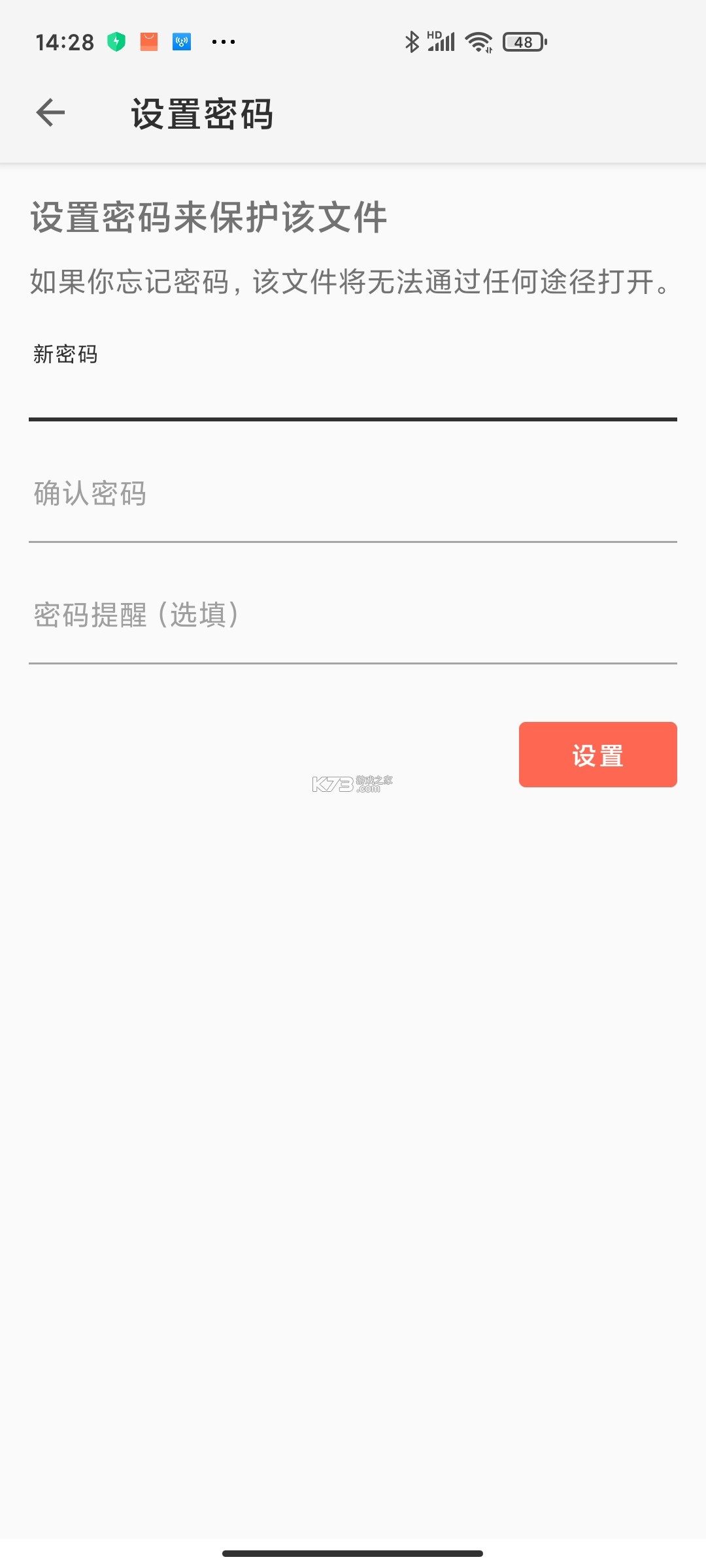This screenshot has height=1568, width=706.
Task: Tap the blue hotspot broadcast status icon
Action: 182,41
